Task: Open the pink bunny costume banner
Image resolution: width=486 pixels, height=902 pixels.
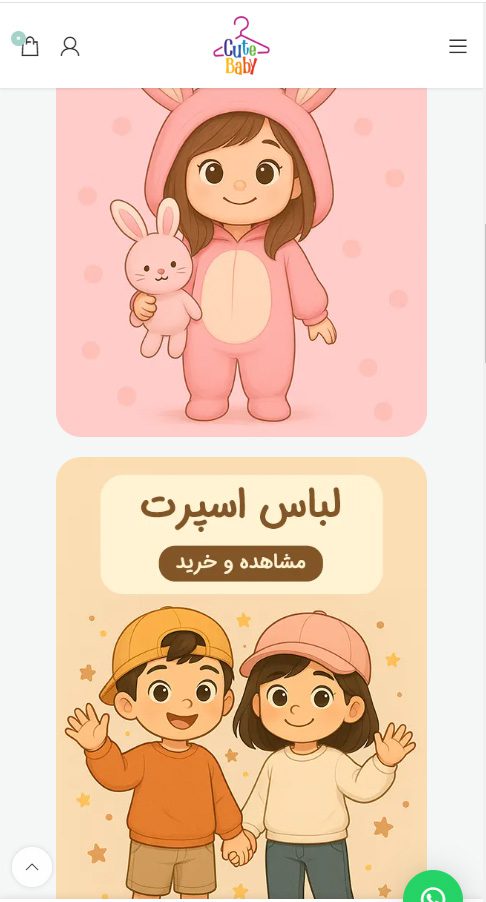Action: [x=242, y=262]
